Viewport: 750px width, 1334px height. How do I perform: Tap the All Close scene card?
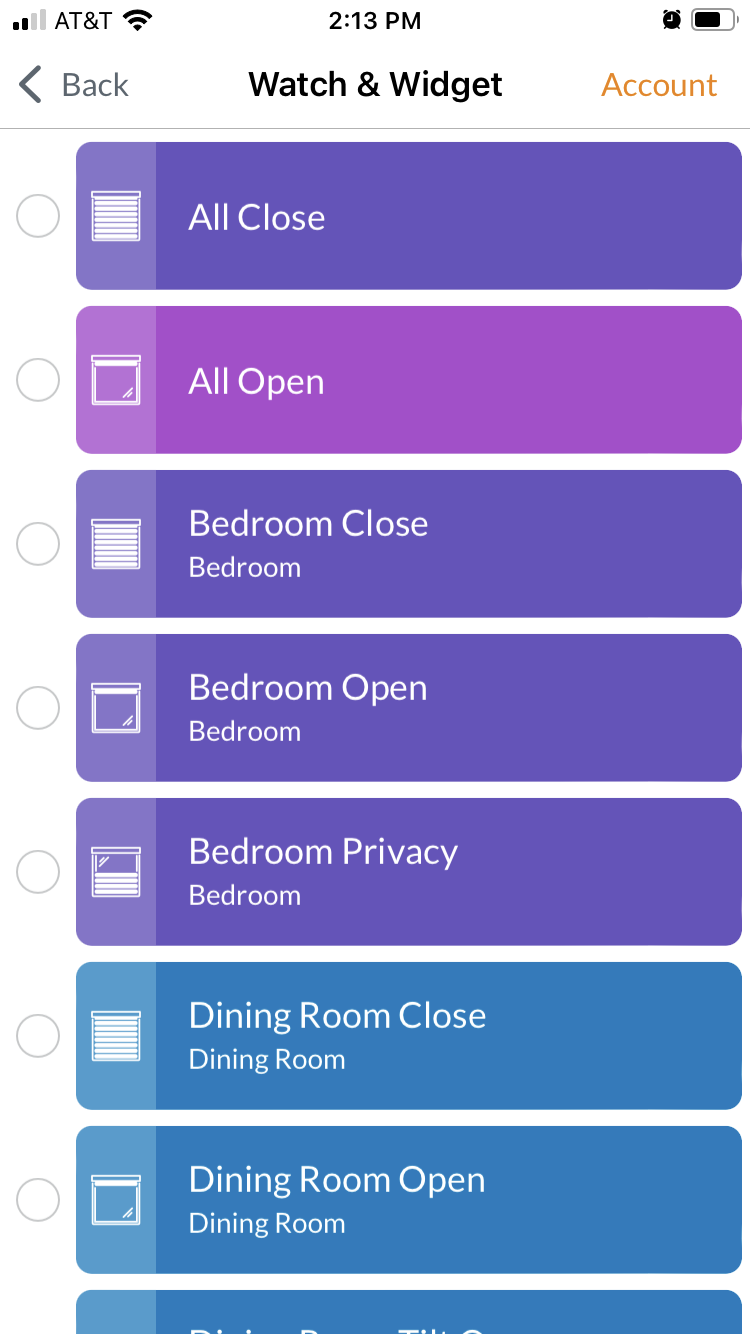pos(408,216)
